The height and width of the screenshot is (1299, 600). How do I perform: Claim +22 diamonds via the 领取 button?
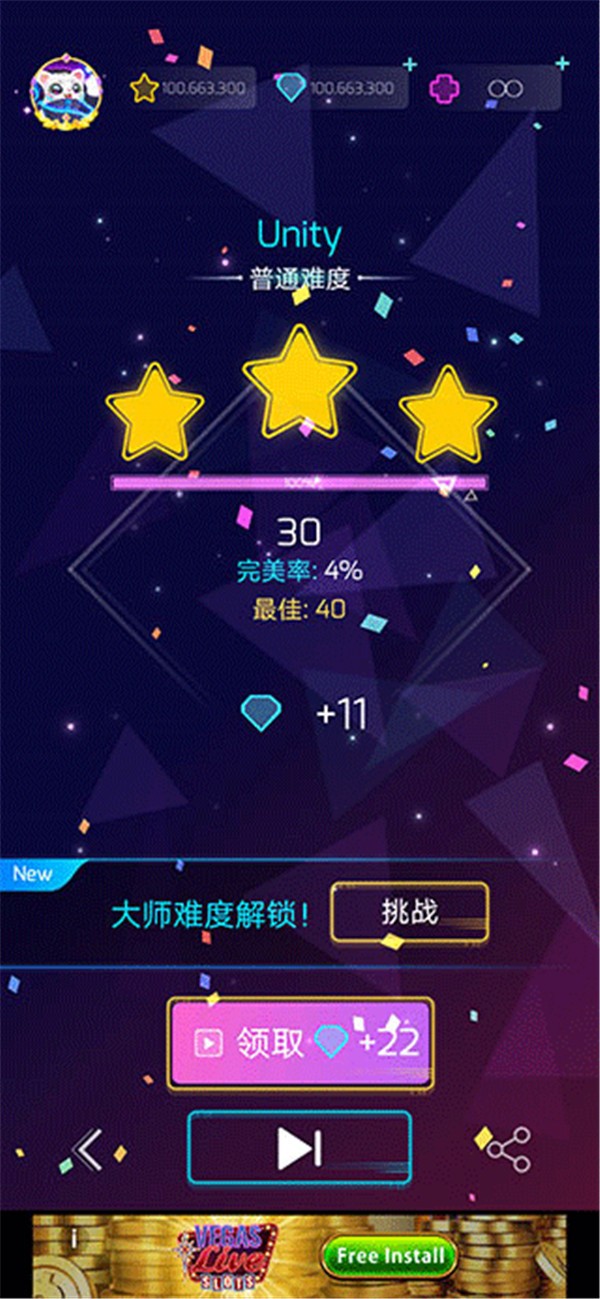(300, 1043)
